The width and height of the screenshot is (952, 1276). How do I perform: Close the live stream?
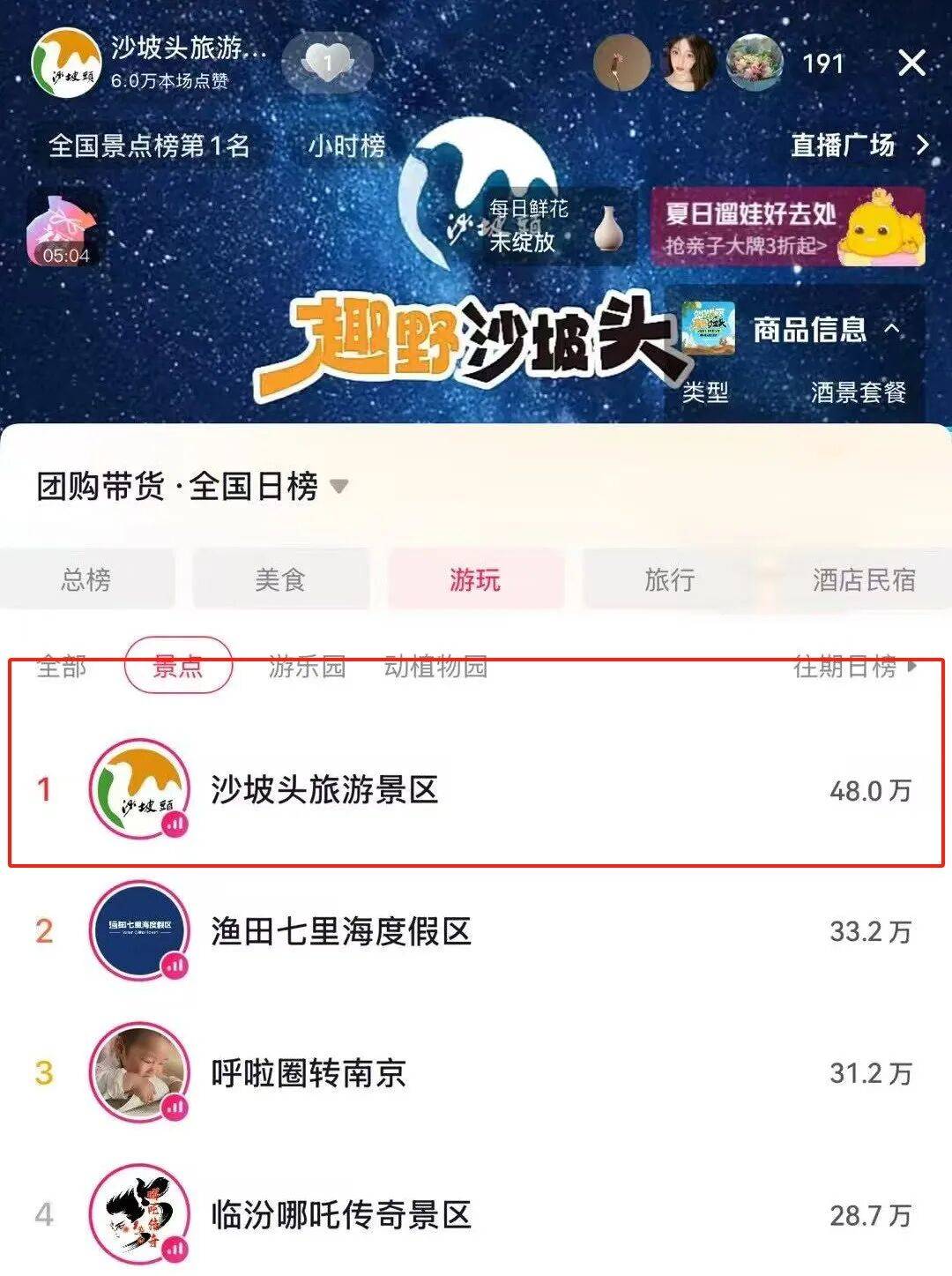point(911,63)
